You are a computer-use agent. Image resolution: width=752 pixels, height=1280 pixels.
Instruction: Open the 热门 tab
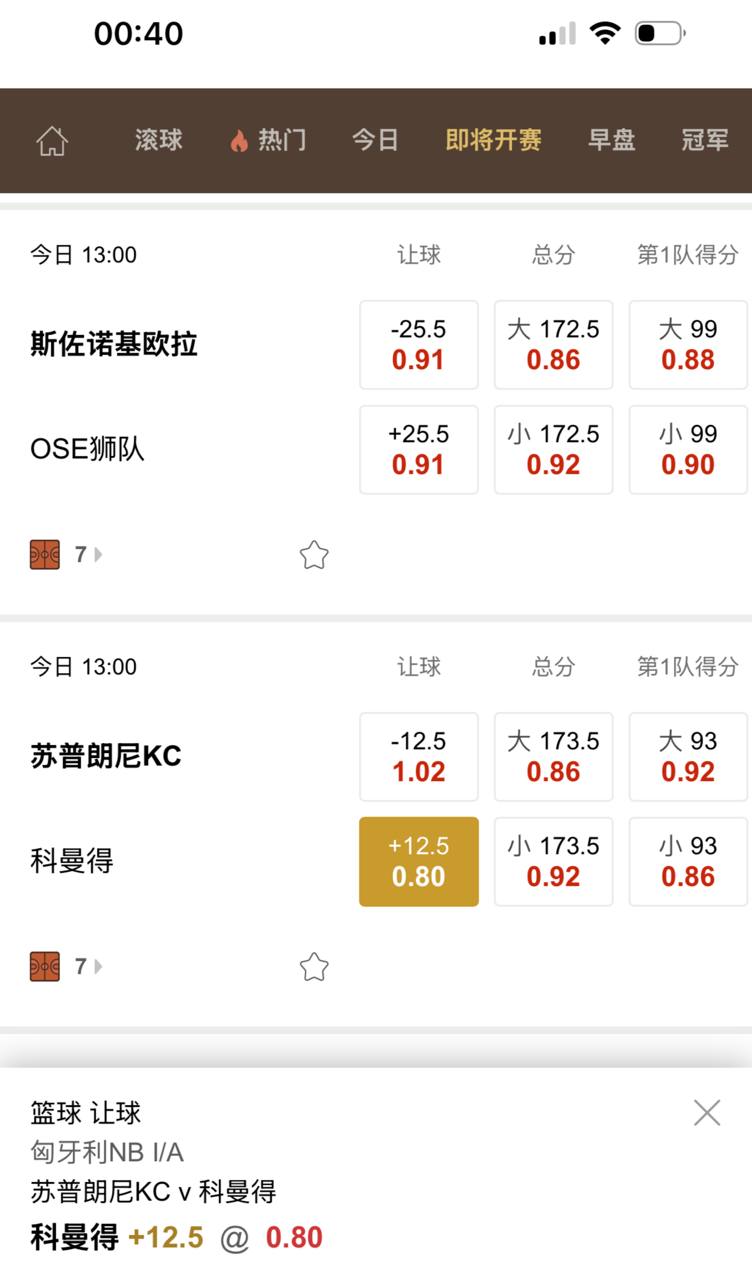pyautogui.click(x=269, y=140)
